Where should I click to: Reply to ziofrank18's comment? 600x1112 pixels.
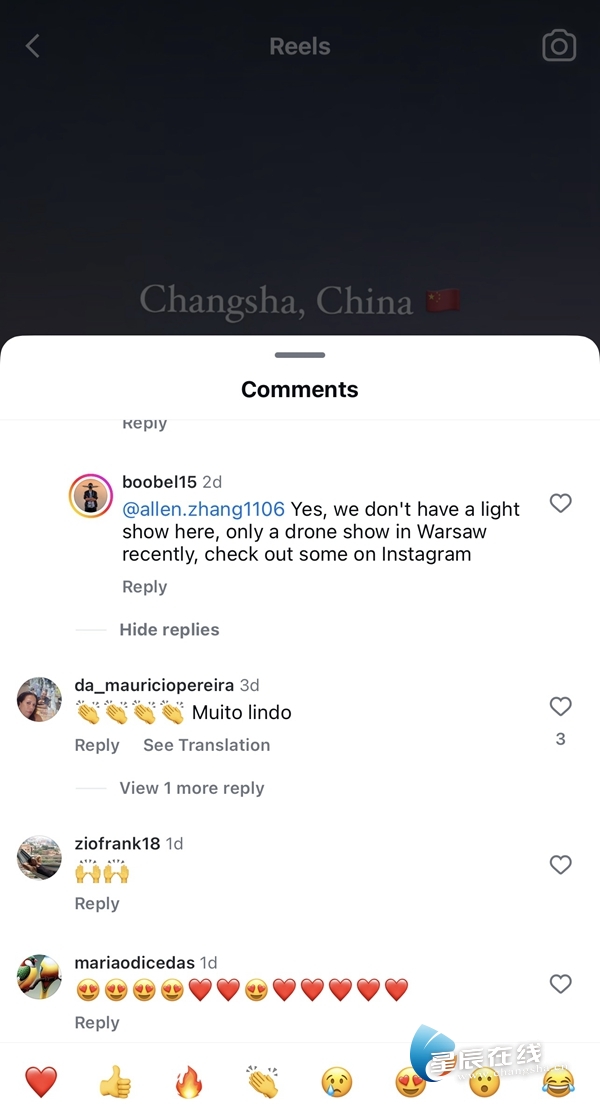tap(97, 904)
